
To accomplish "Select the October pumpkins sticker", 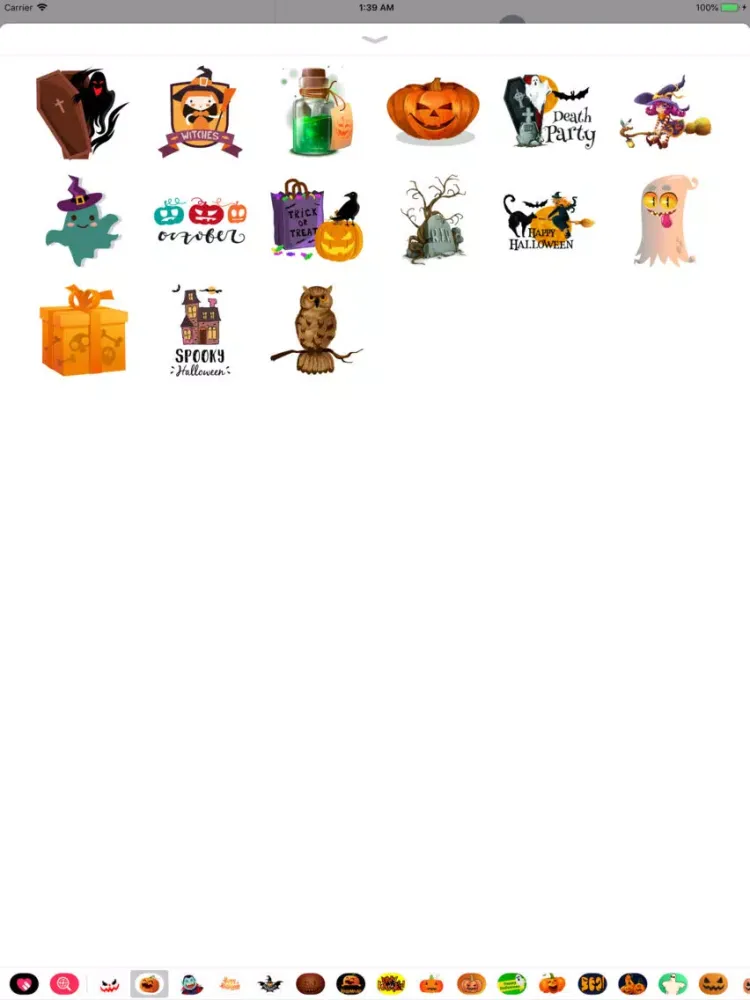I will pyautogui.click(x=201, y=222).
